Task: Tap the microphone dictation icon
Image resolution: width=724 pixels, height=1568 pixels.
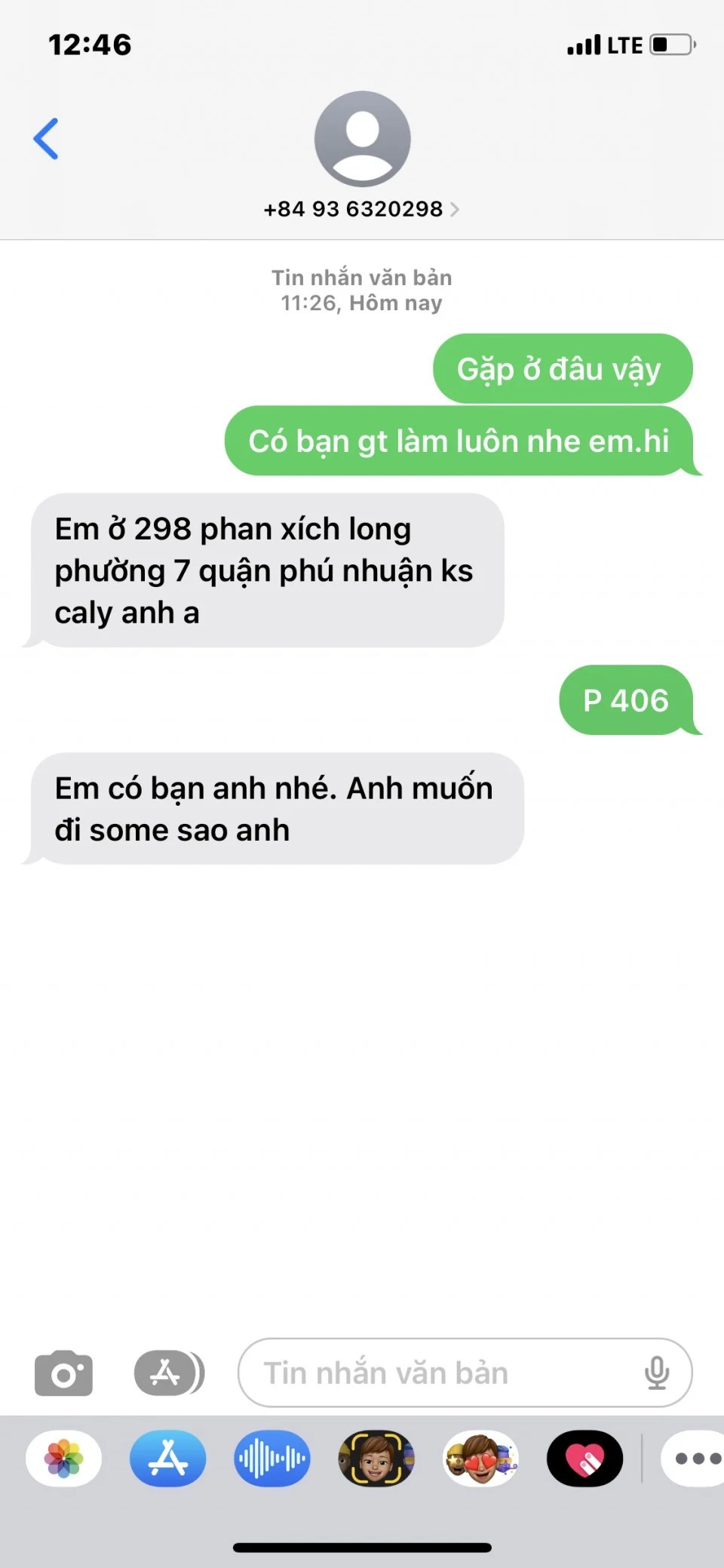Action: pos(657,1373)
